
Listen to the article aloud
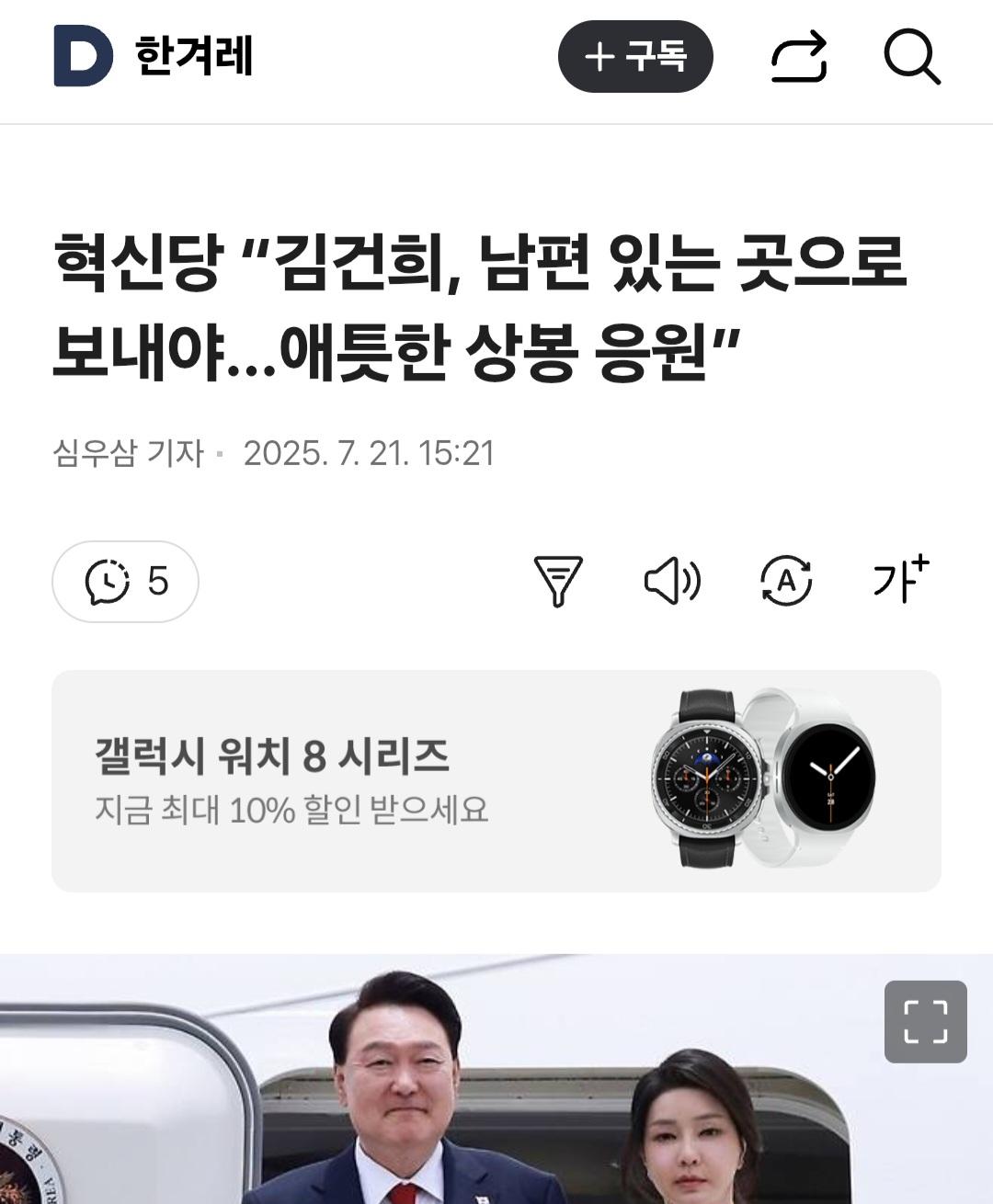coord(672,581)
